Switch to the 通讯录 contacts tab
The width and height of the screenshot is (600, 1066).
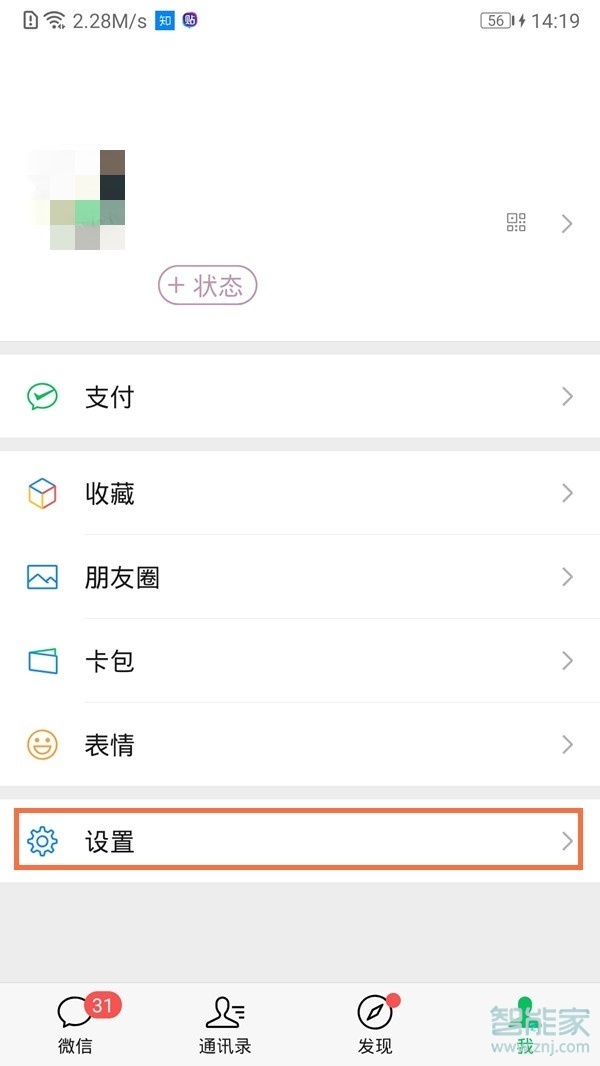point(225,1024)
